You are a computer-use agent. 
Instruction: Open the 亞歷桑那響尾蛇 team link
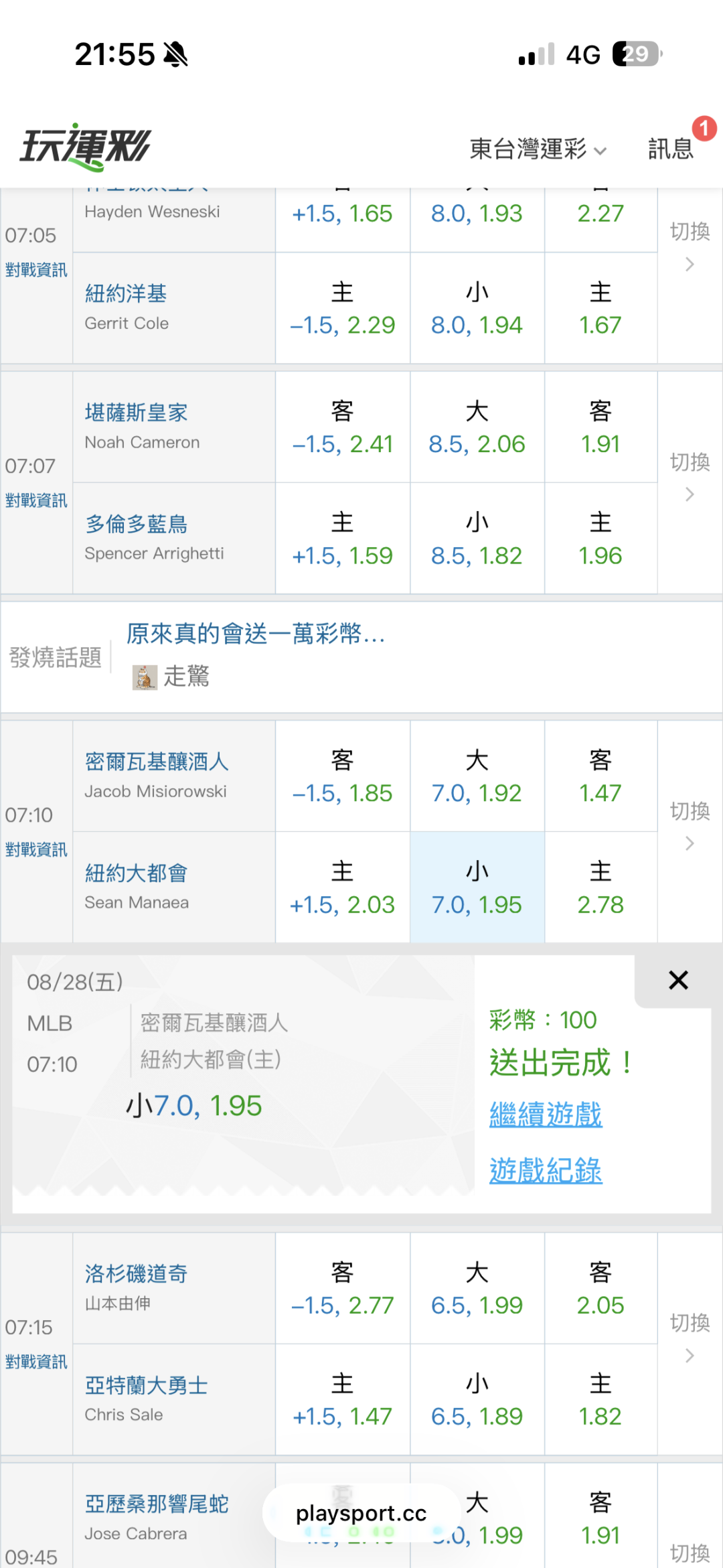pos(157,1504)
